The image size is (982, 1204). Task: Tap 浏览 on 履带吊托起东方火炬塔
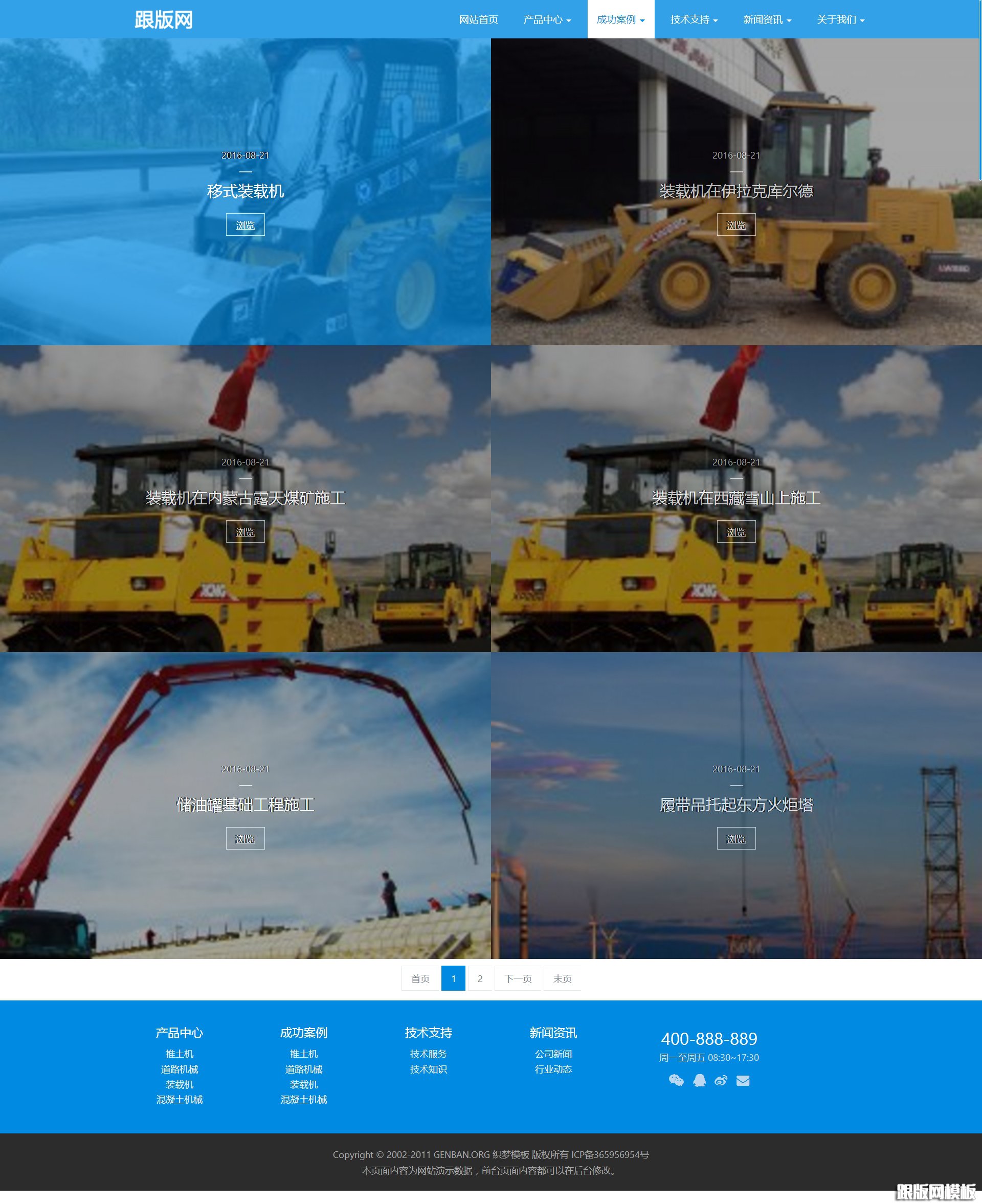pos(736,839)
